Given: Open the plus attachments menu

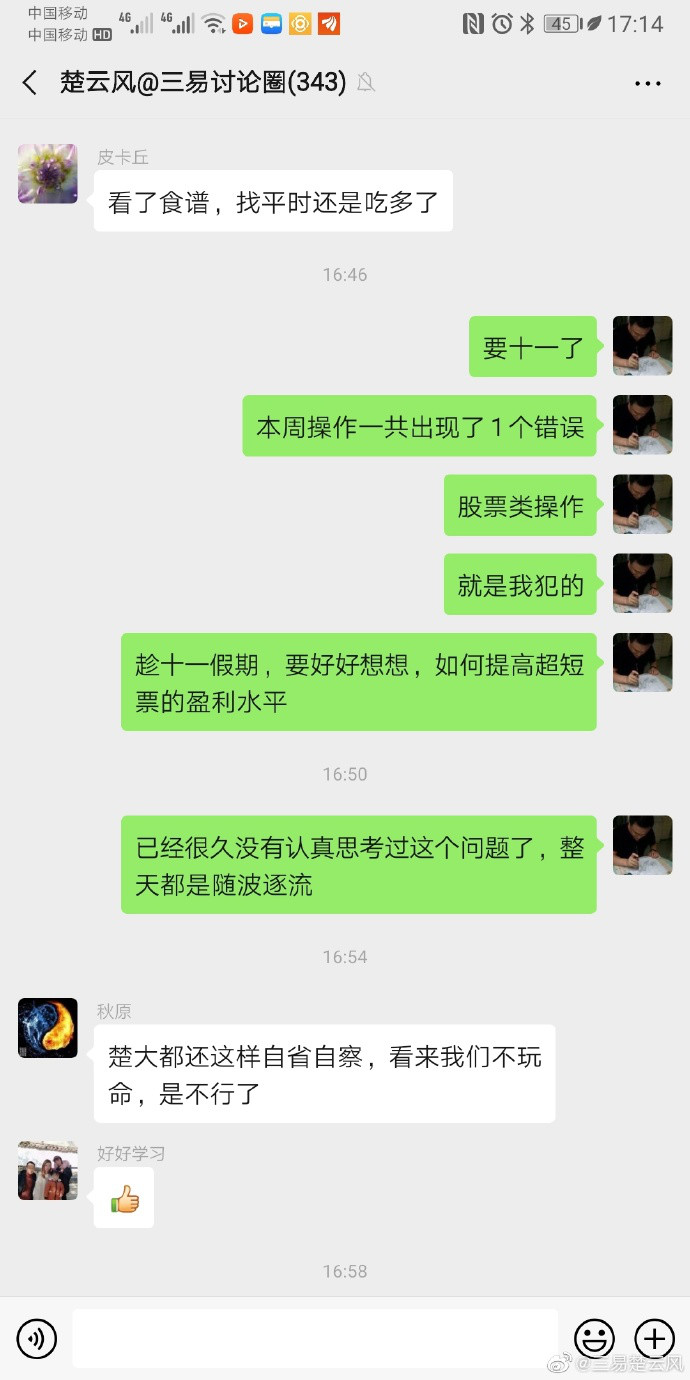Looking at the screenshot, I should click(x=655, y=1338).
